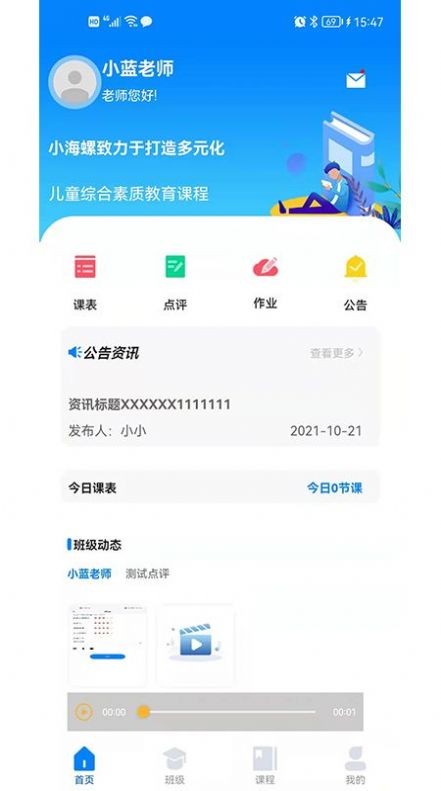Open today's schedule 今日0节课
Image resolution: width=441 pixels, height=791 pixels.
(x=335, y=488)
